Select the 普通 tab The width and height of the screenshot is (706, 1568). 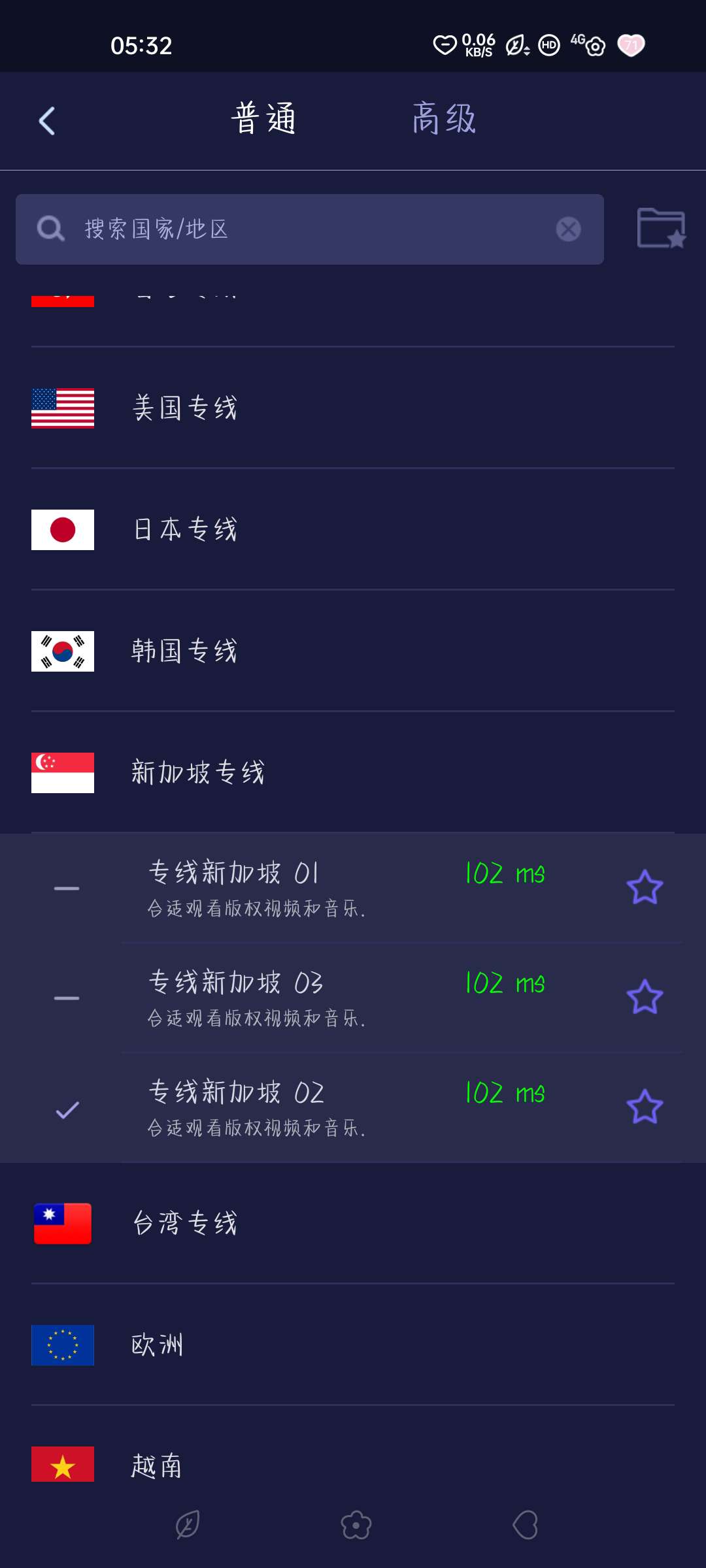pyautogui.click(x=263, y=119)
